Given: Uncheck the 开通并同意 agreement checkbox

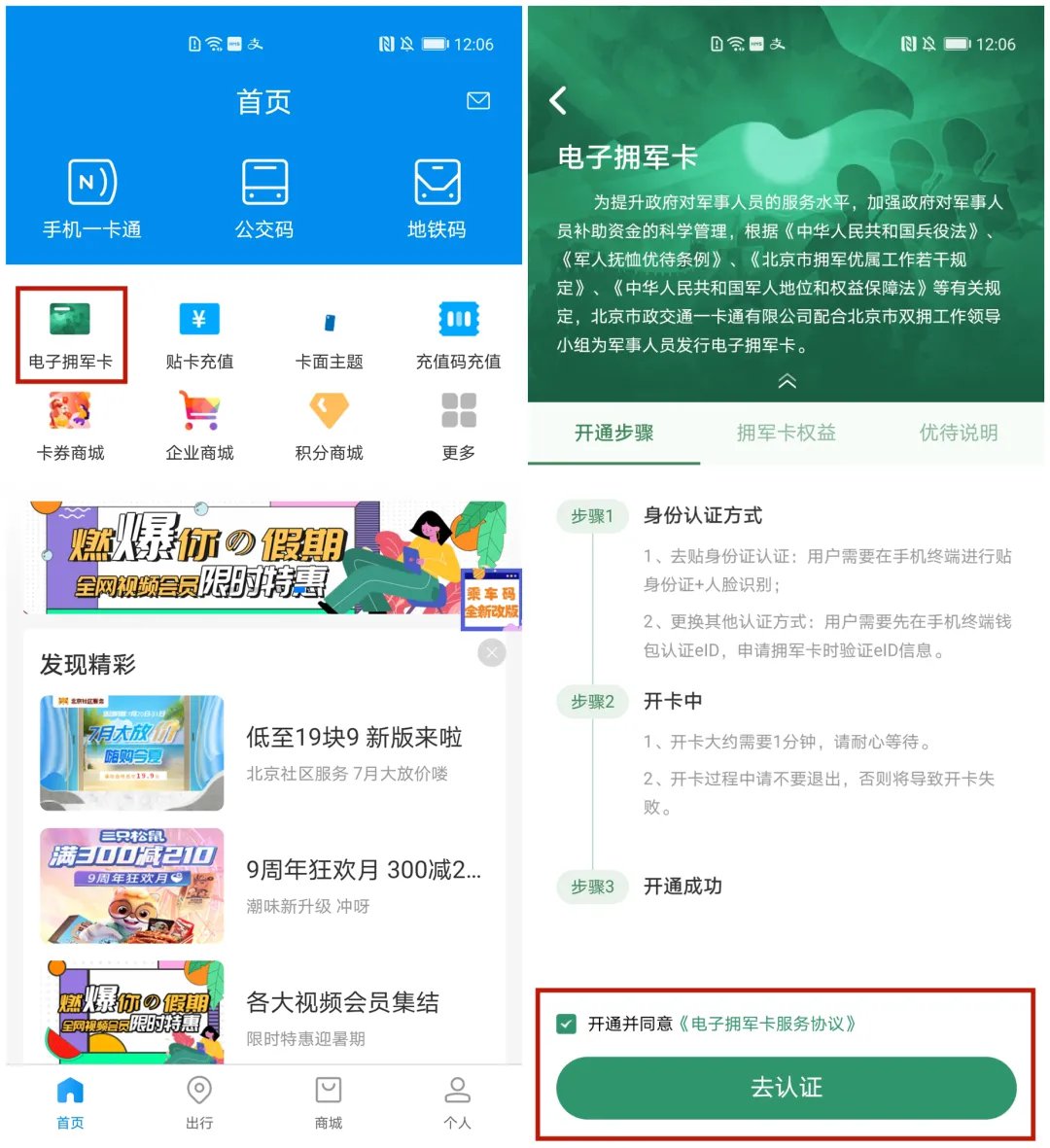Looking at the screenshot, I should coord(567,1024).
